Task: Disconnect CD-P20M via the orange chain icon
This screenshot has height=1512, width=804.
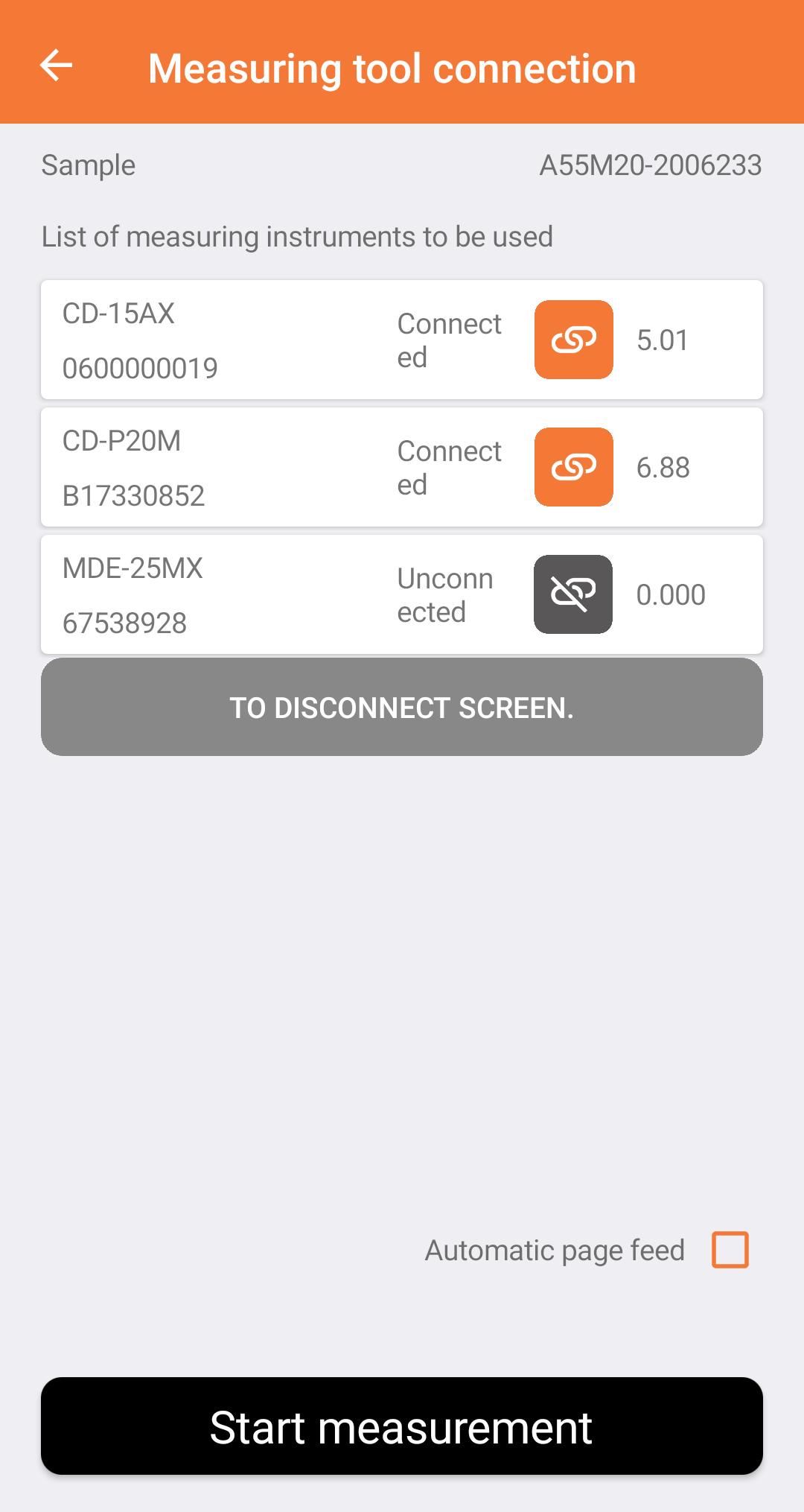Action: [x=573, y=467]
